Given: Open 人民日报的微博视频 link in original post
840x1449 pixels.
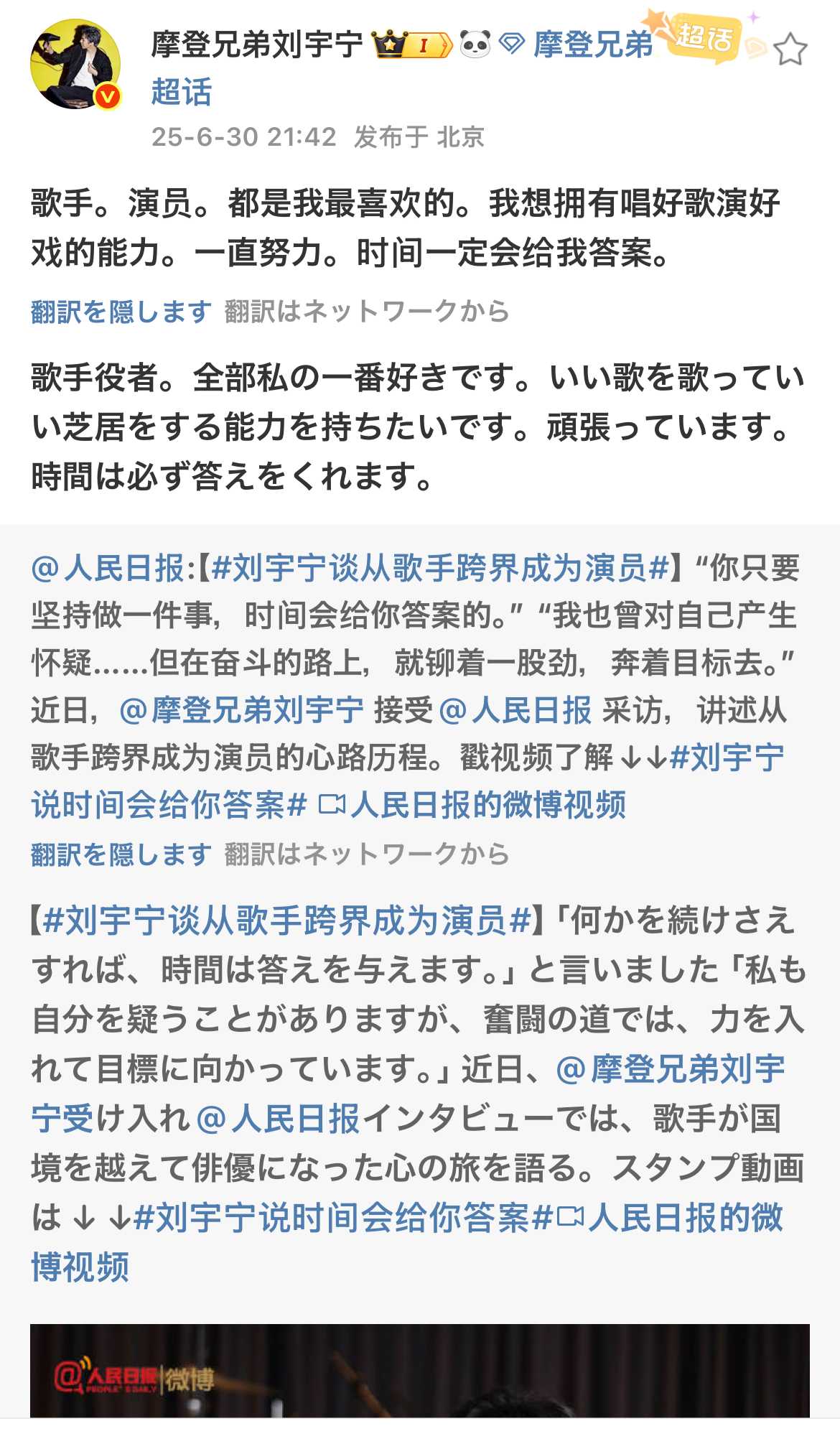Looking at the screenshot, I should coord(474,805).
